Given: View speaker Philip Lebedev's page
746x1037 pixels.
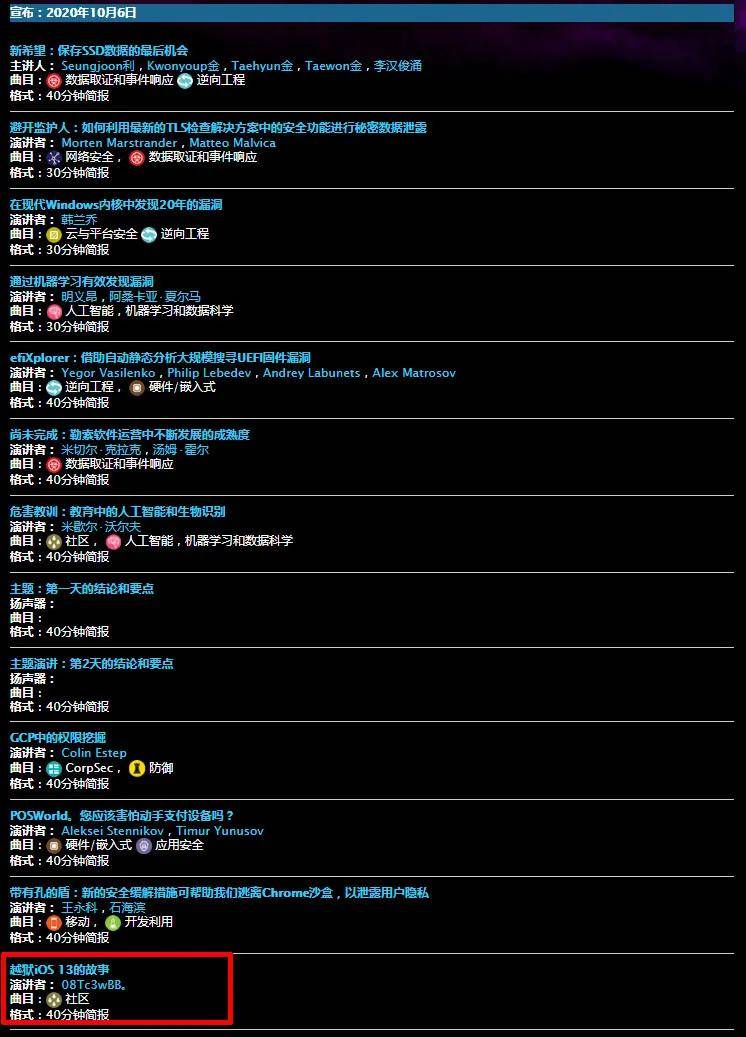Looking at the screenshot, I should click(209, 373).
